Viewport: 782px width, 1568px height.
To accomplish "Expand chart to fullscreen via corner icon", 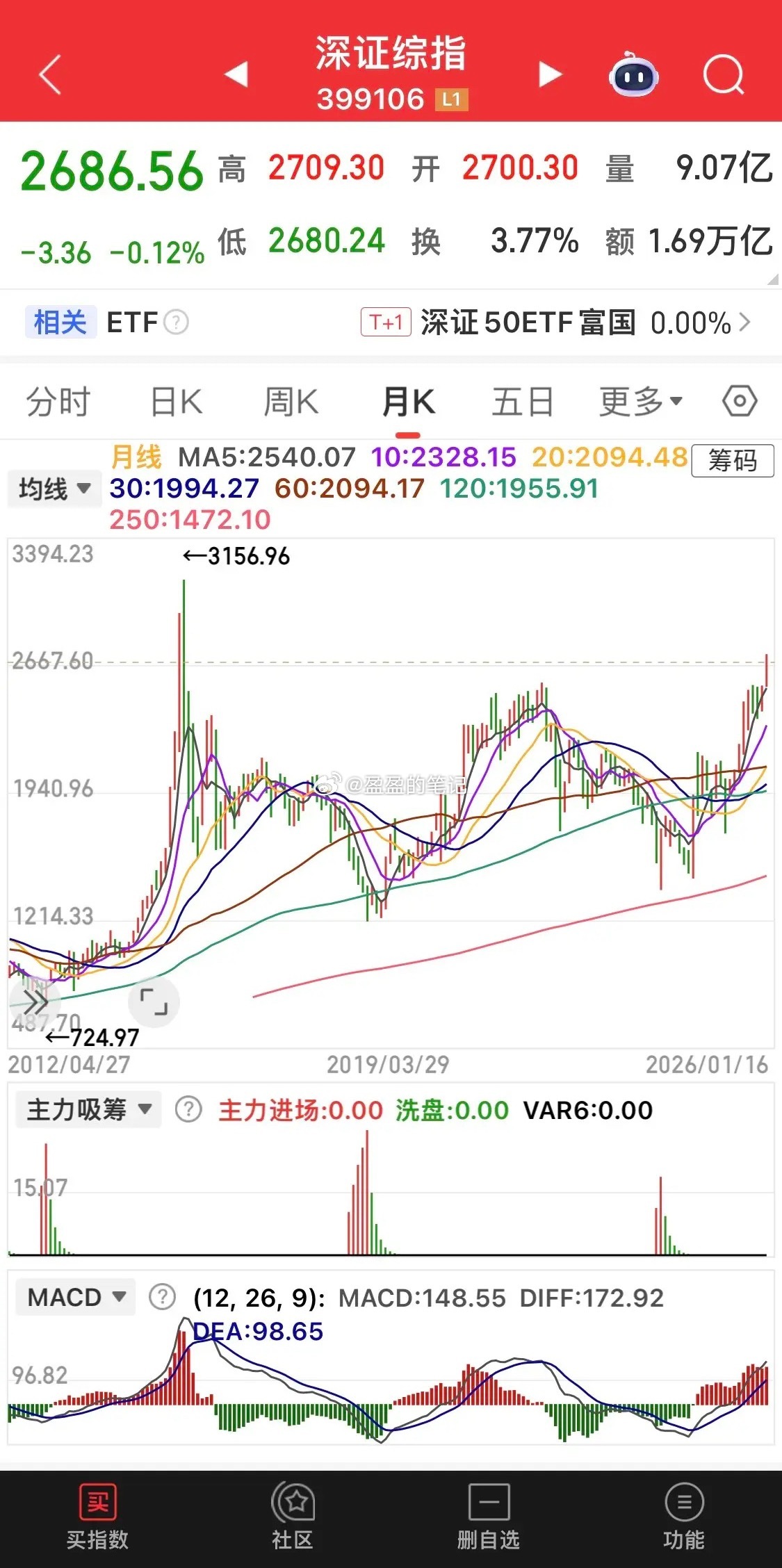I will pyautogui.click(x=154, y=1002).
